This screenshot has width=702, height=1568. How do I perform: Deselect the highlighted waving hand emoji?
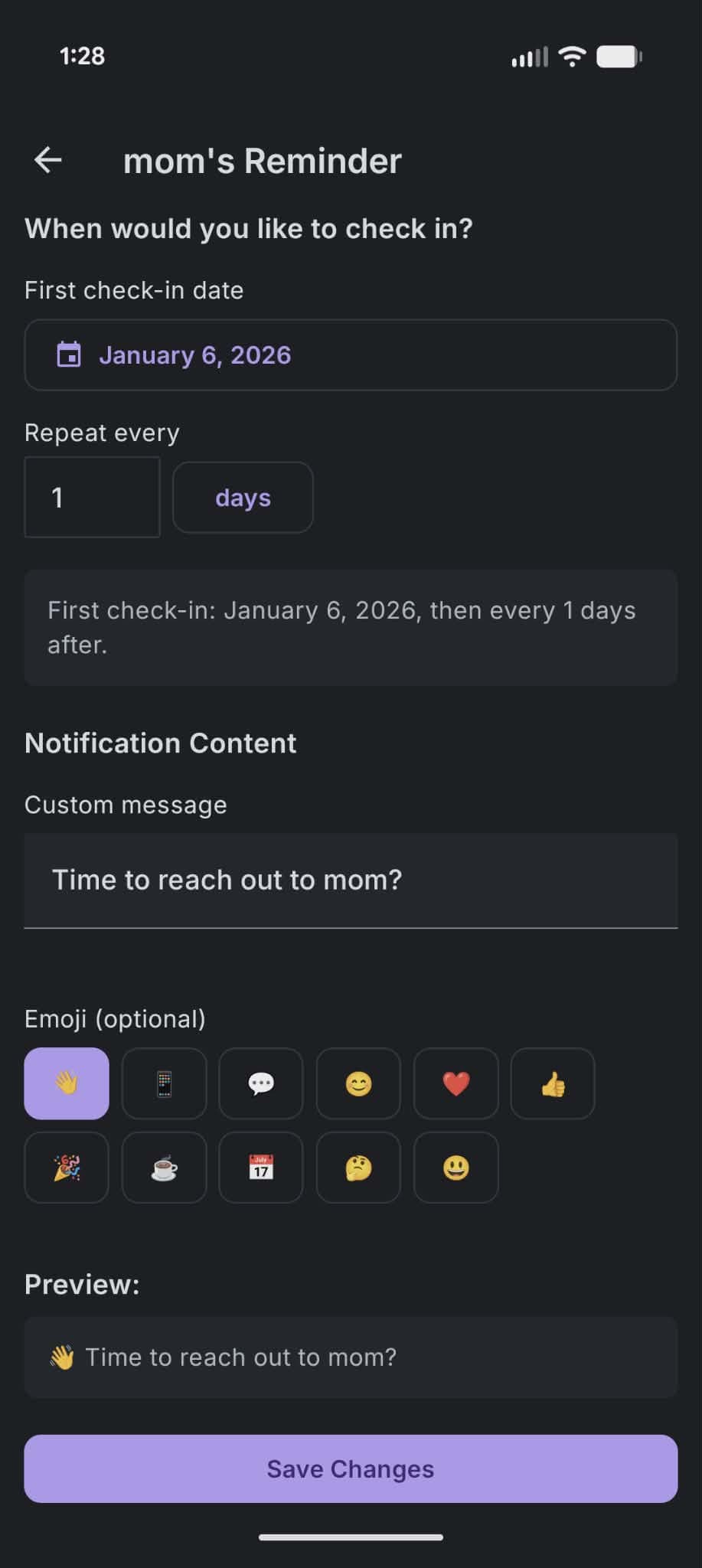[67, 1083]
